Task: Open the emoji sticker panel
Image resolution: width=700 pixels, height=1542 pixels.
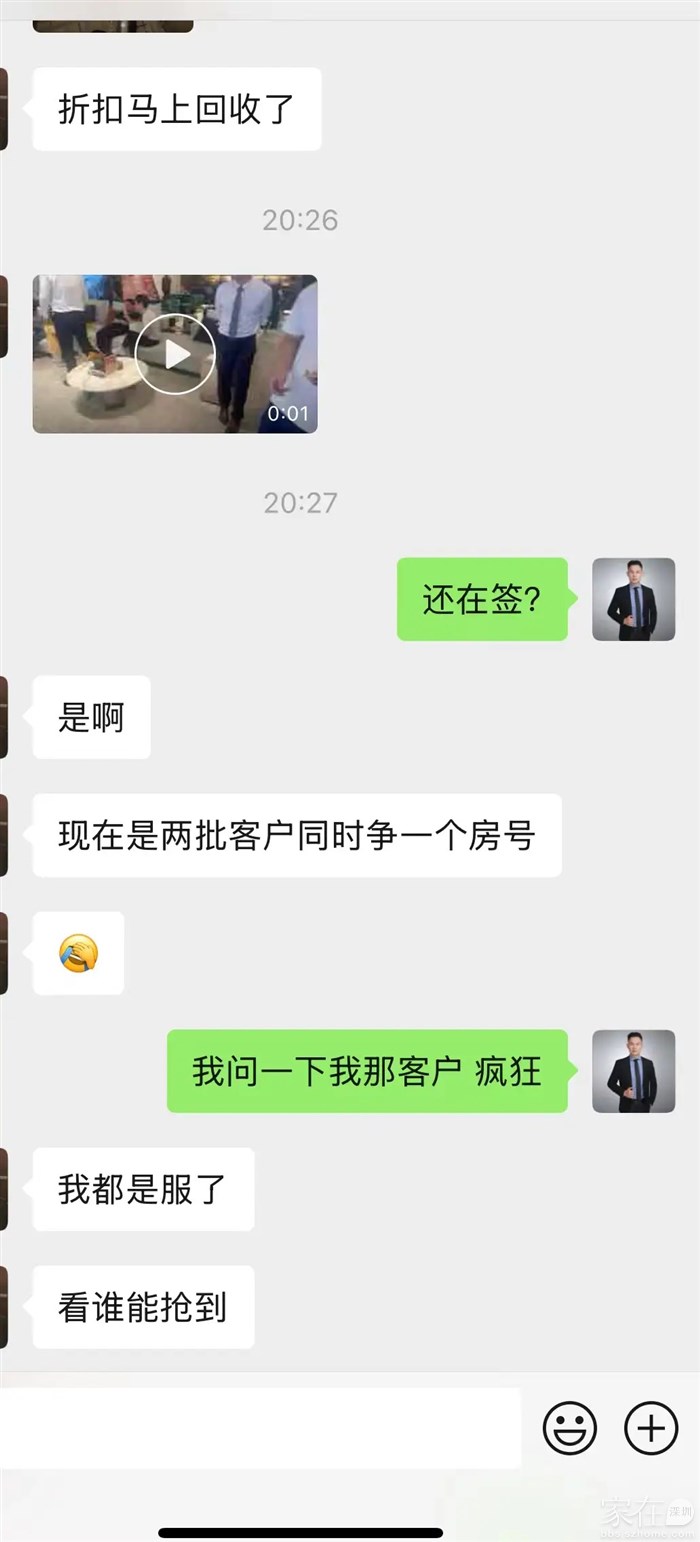Action: [570, 1427]
